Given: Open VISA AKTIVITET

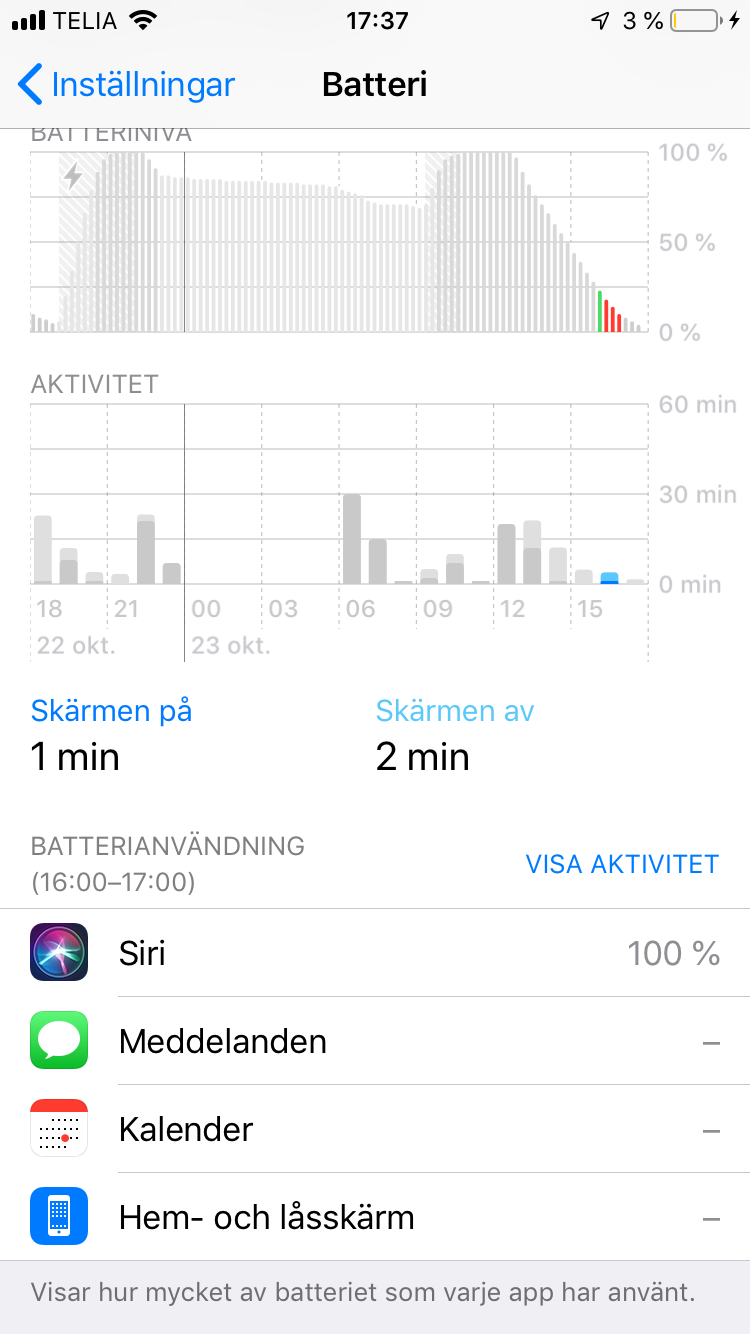Looking at the screenshot, I should [622, 863].
